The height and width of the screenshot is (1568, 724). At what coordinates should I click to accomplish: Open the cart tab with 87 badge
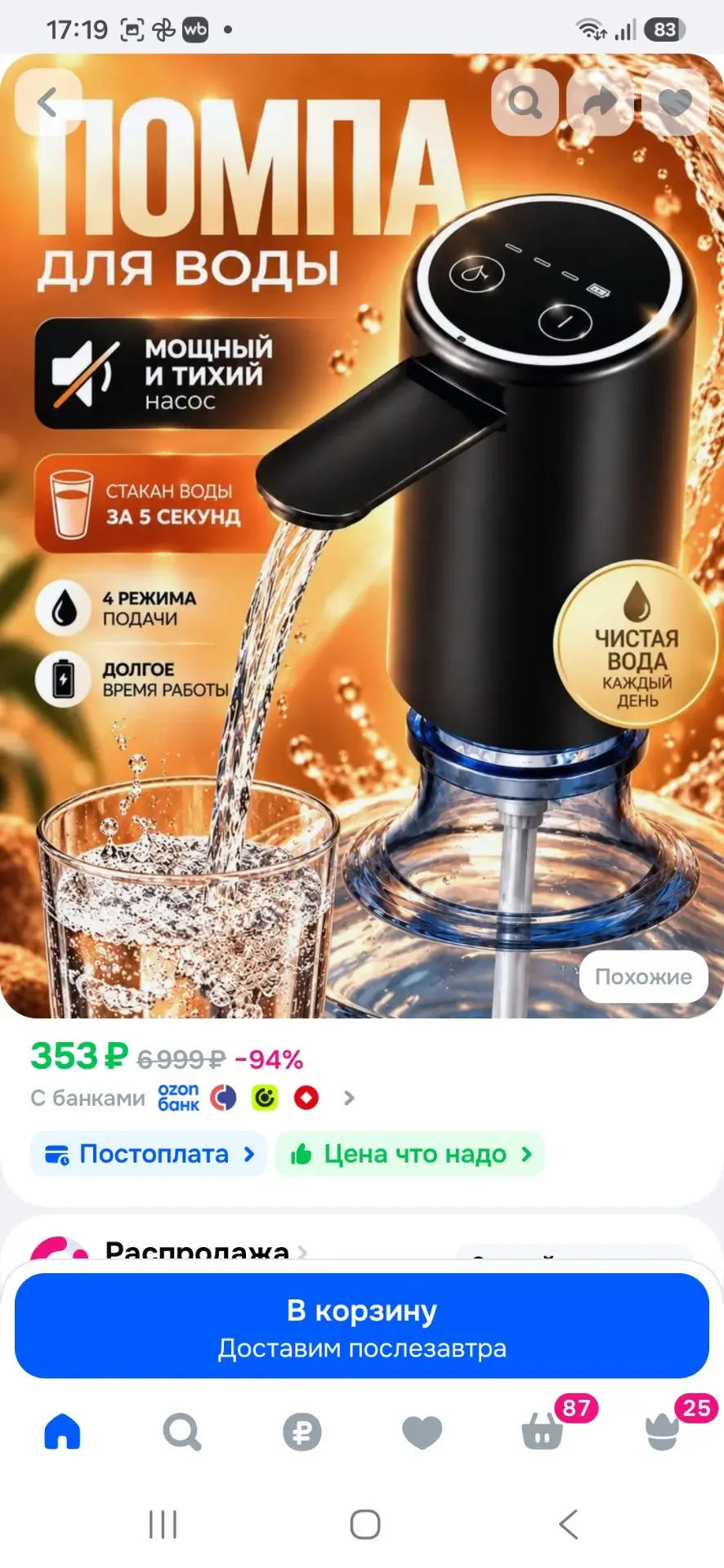coord(543,1432)
